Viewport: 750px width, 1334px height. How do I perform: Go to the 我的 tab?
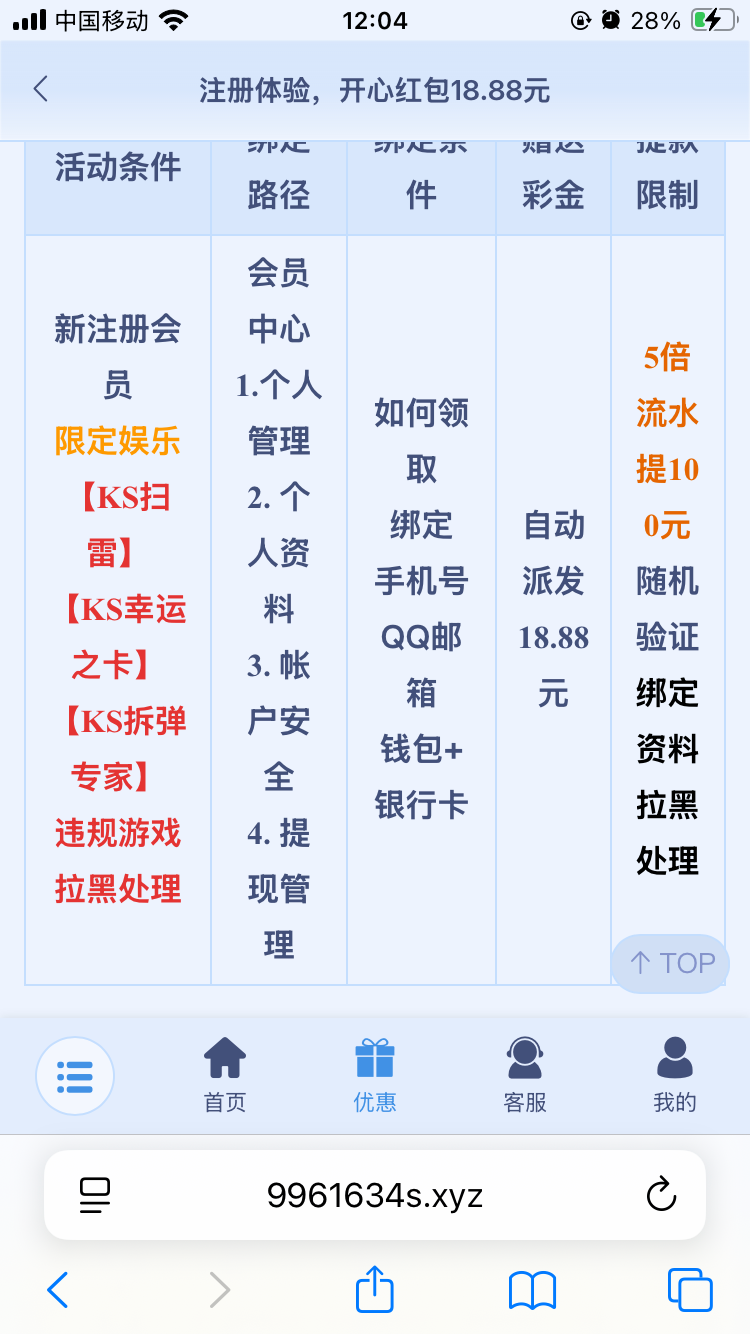pos(675,1076)
